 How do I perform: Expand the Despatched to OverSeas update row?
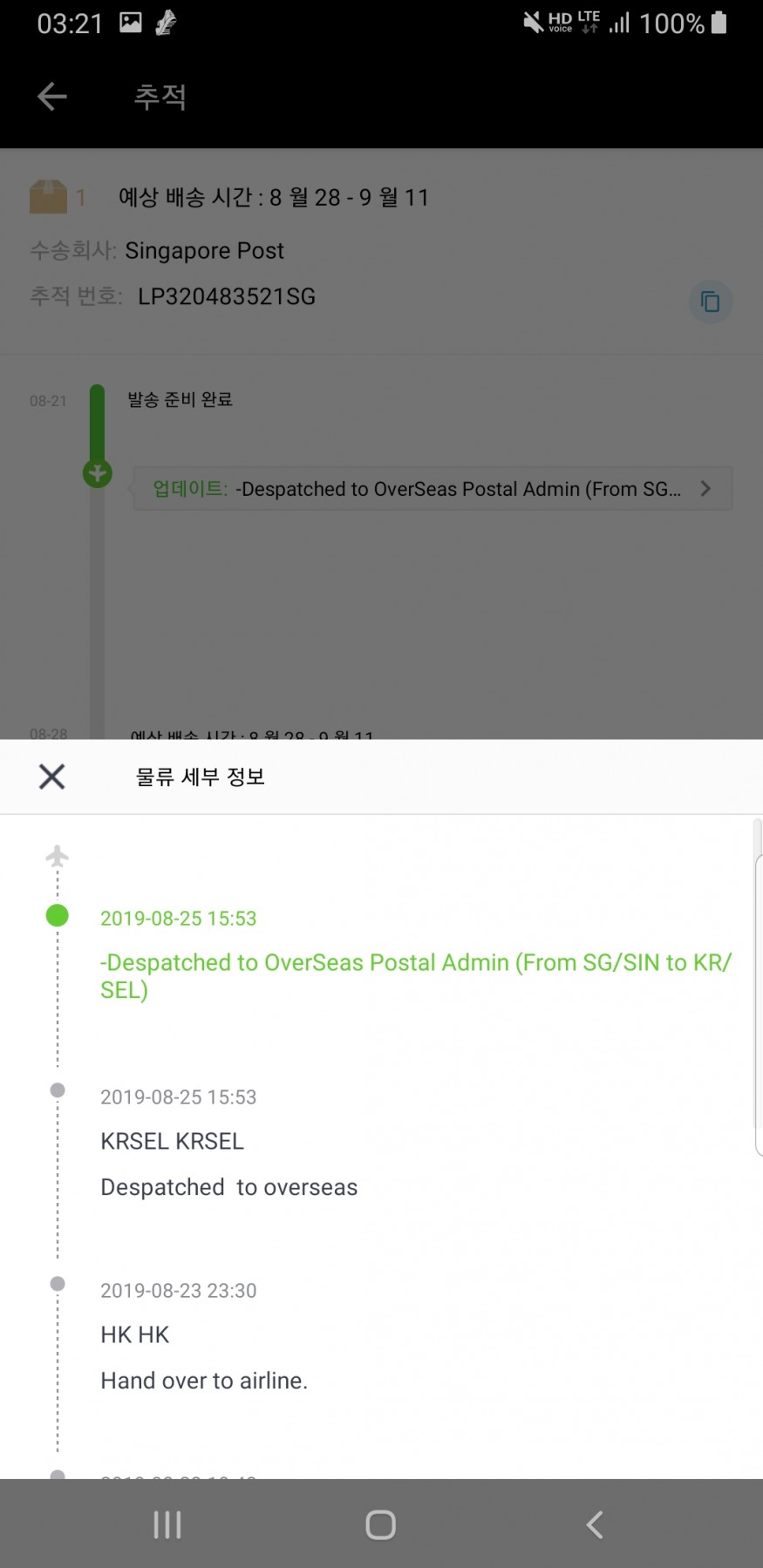(x=432, y=489)
